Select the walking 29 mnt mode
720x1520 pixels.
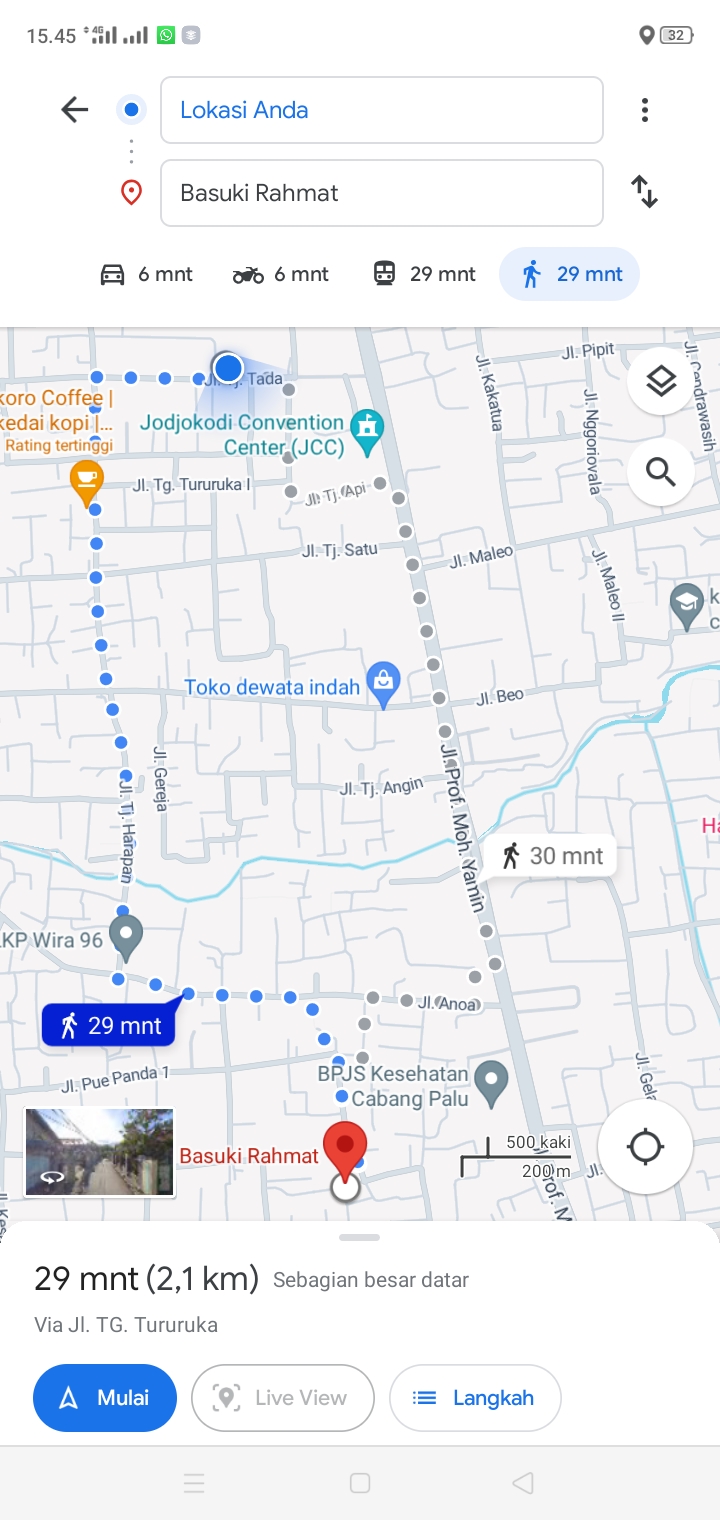tap(570, 274)
